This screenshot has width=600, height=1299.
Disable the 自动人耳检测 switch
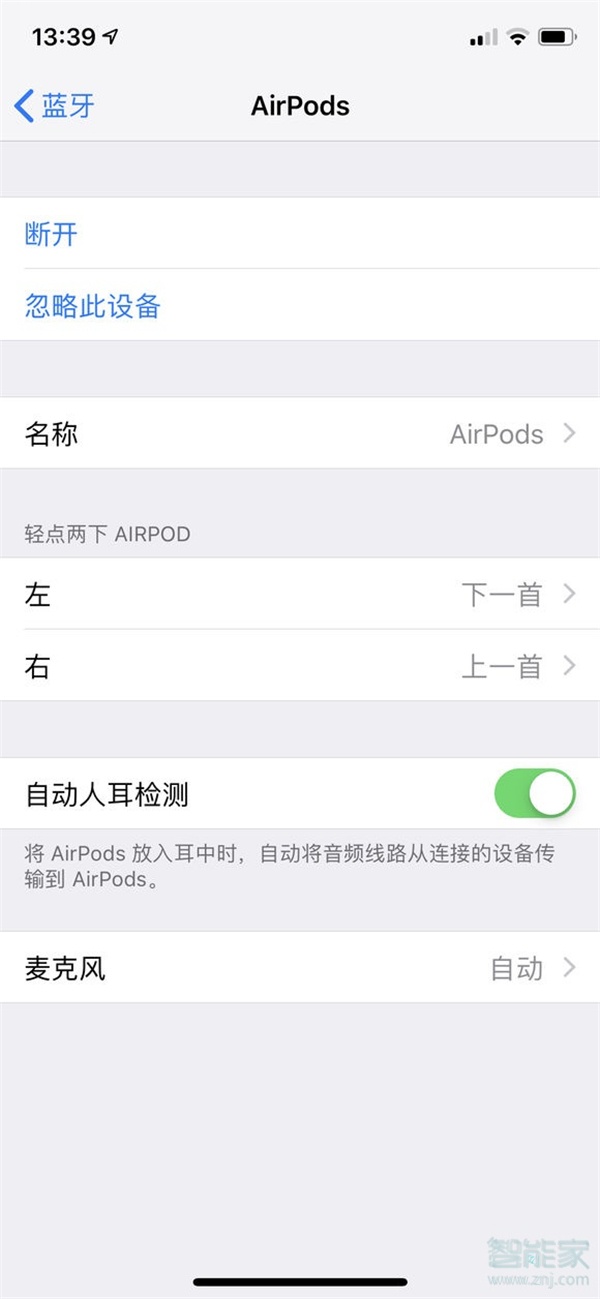point(534,795)
